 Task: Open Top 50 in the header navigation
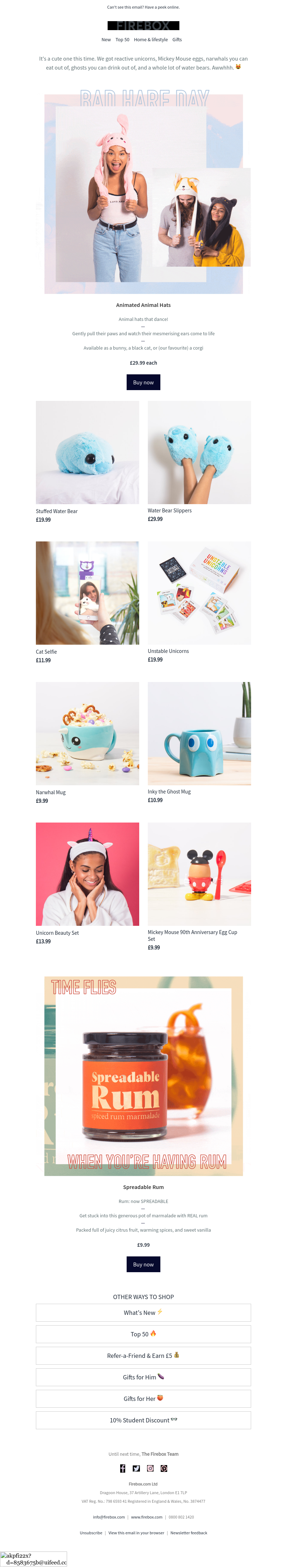click(122, 39)
